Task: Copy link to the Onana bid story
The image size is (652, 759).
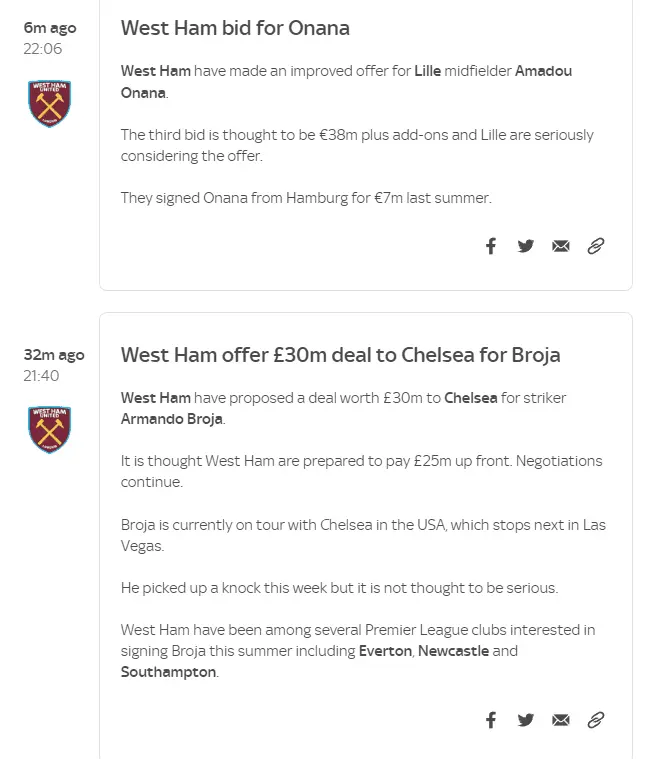Action: click(596, 246)
